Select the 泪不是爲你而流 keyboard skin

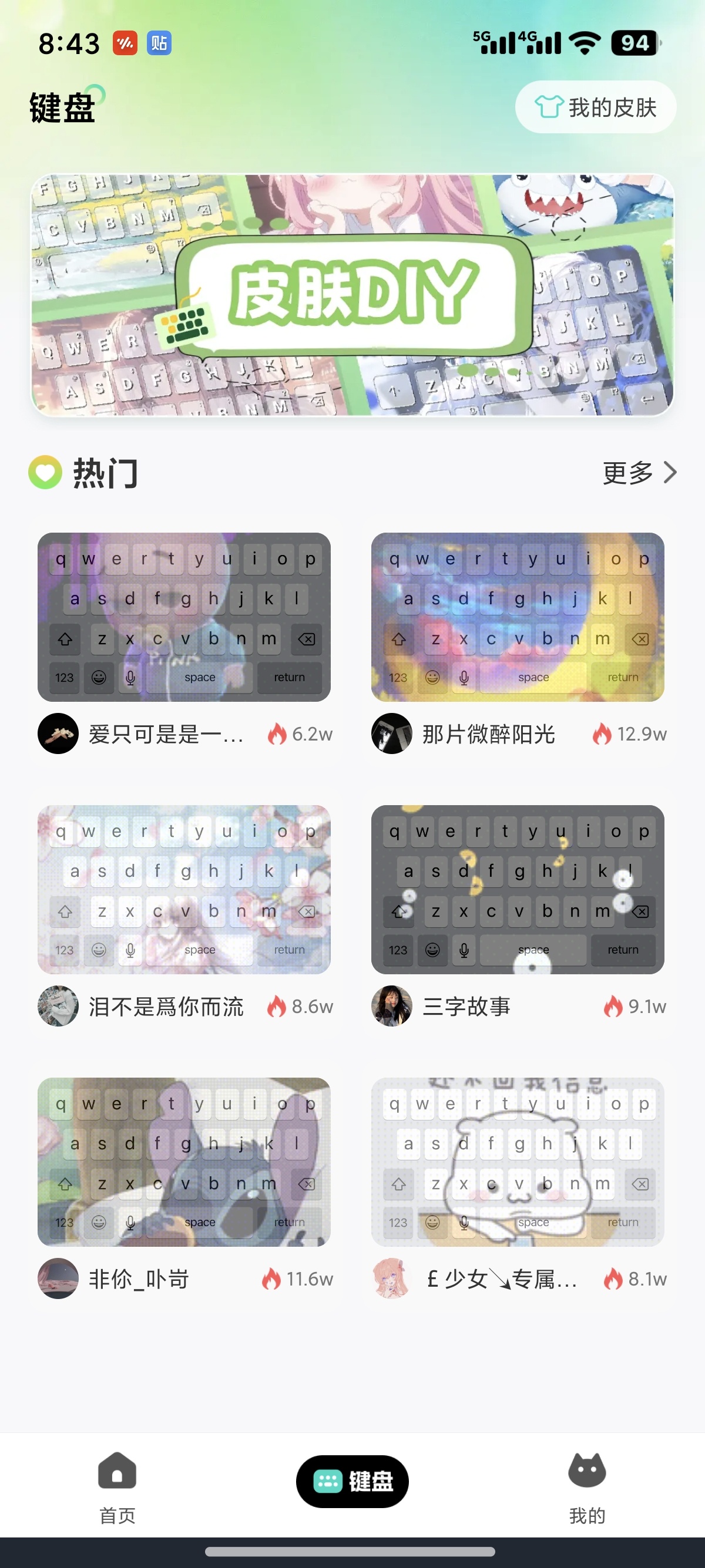[x=184, y=889]
